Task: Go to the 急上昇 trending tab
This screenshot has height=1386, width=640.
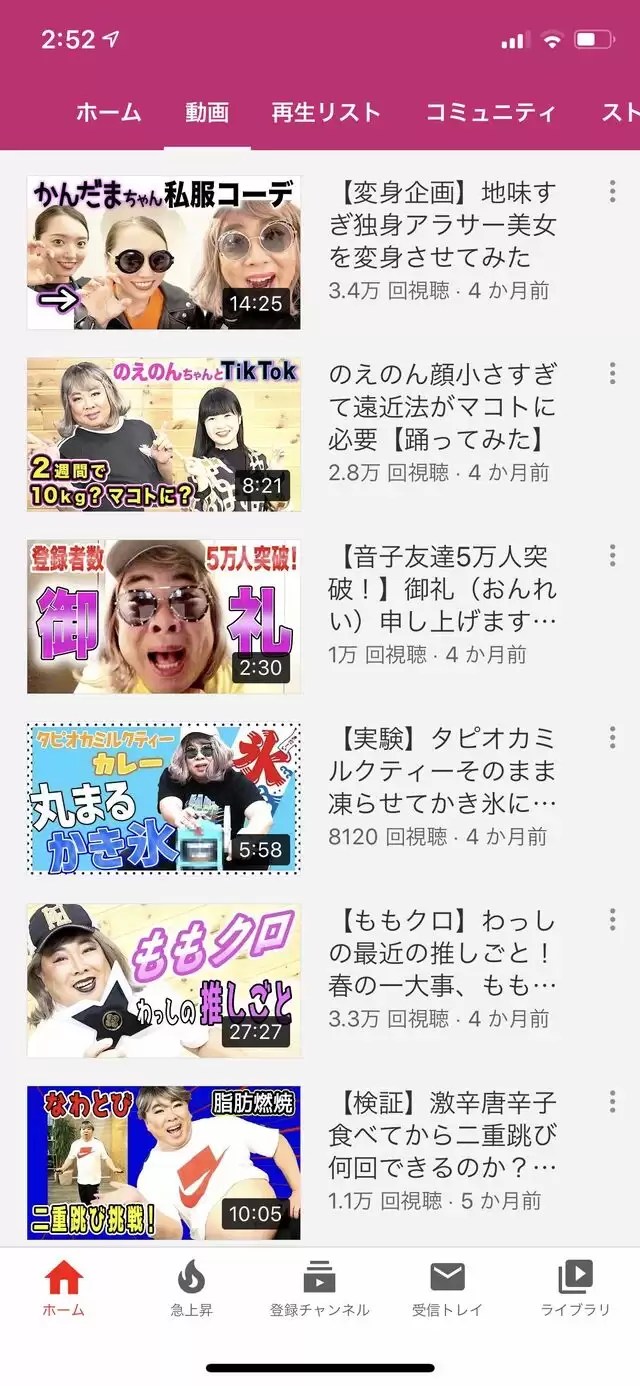Action: (190, 1288)
